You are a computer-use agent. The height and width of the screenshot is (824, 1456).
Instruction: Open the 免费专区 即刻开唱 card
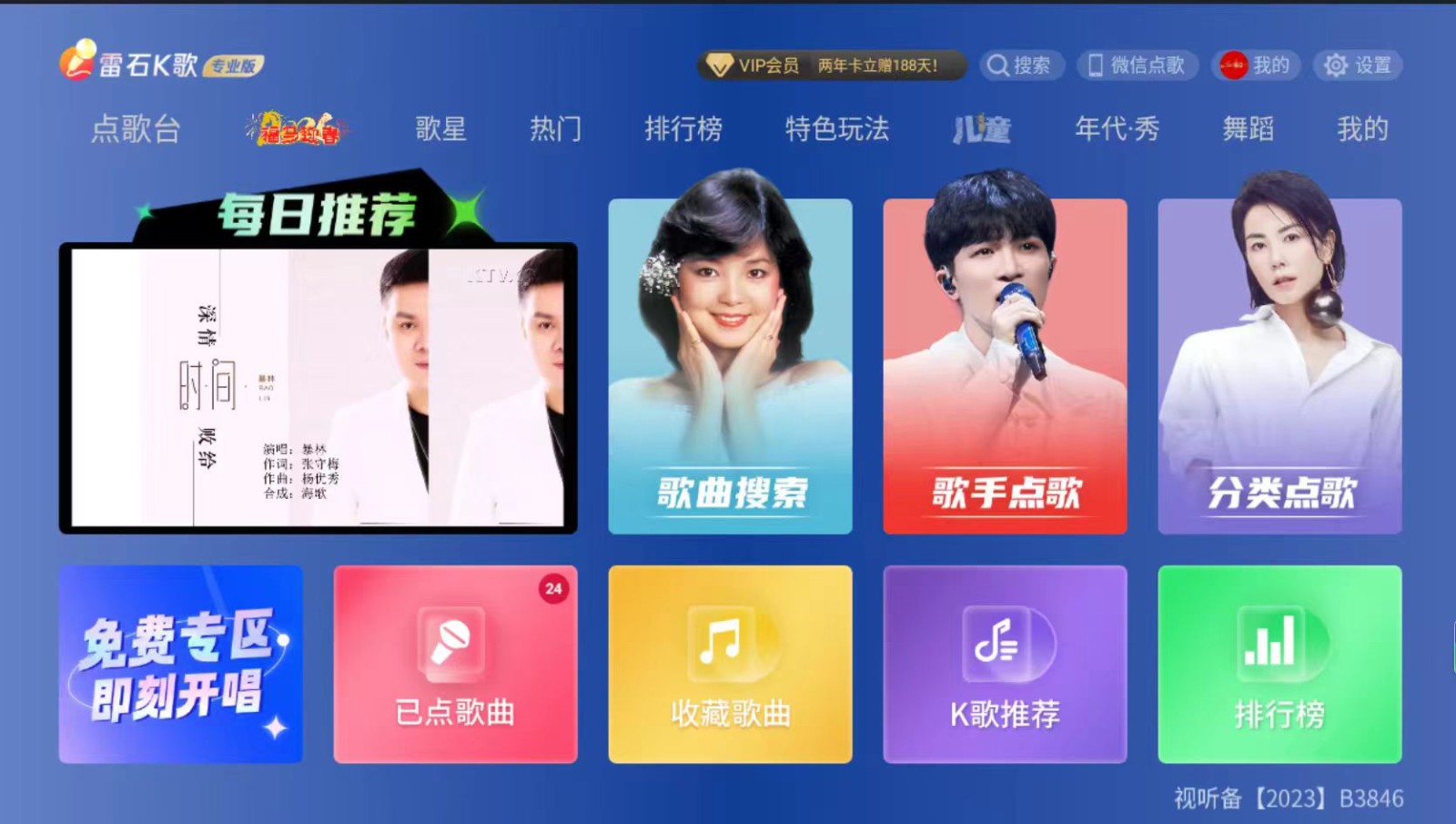180,664
